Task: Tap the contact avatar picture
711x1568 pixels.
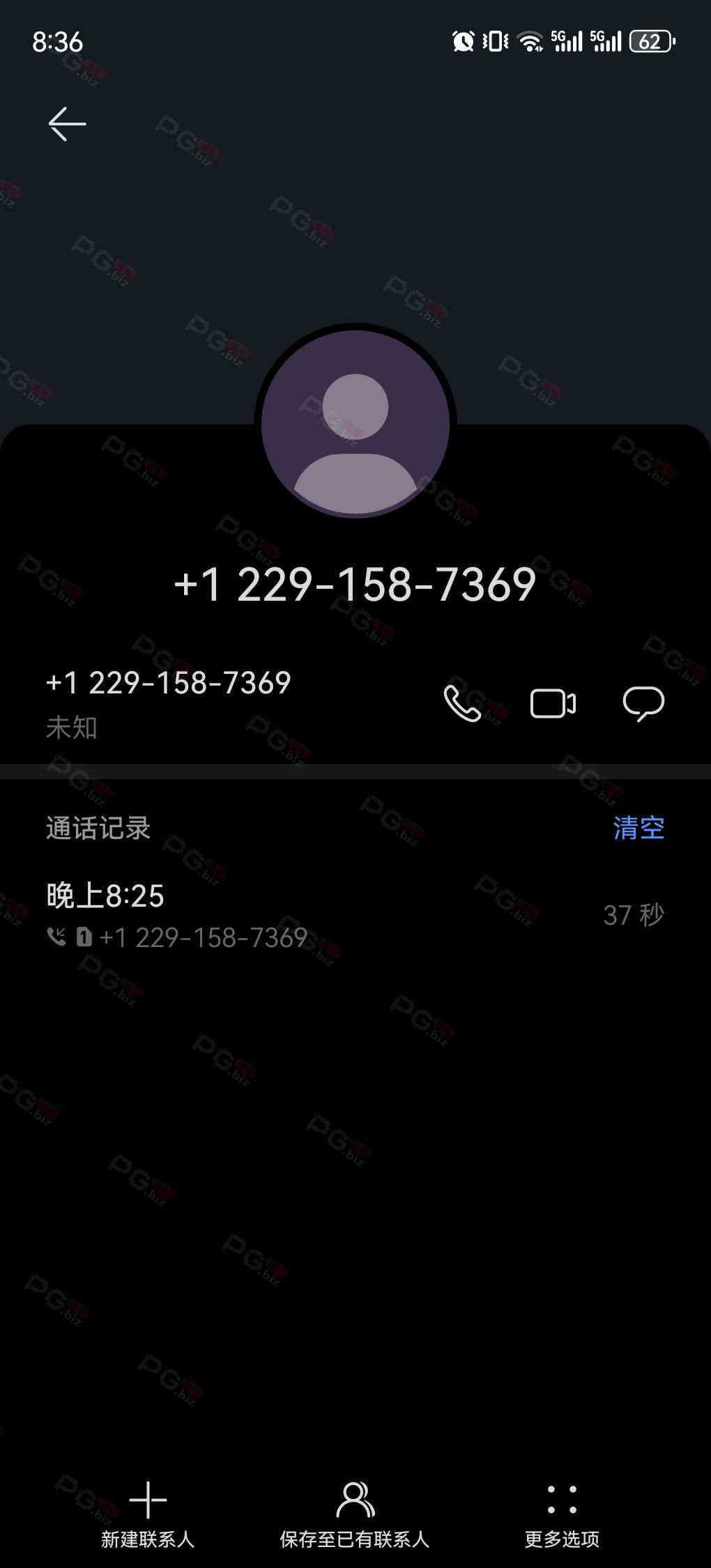Action: pos(355,424)
